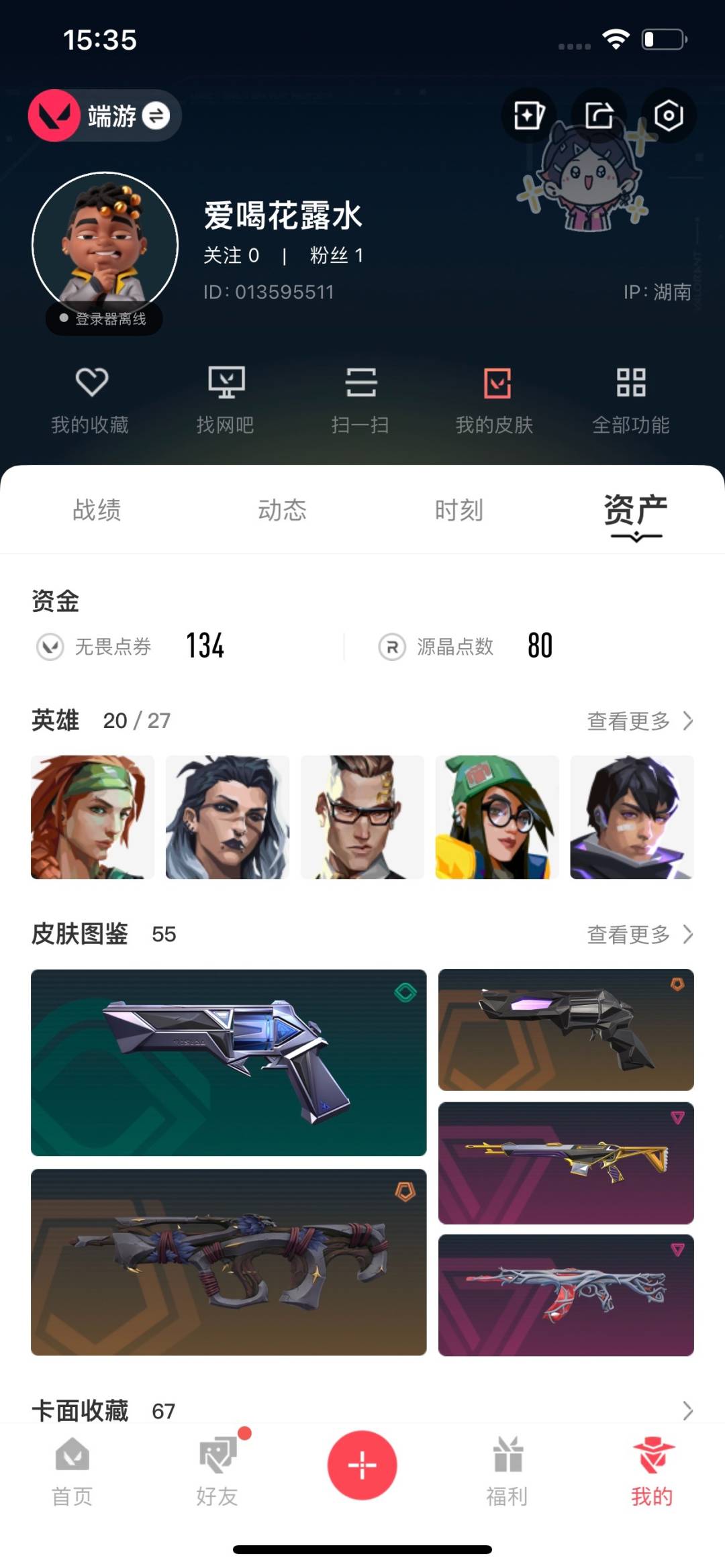Tap 查看更多 next to 英雄
The image size is (725, 1568).
640,721
